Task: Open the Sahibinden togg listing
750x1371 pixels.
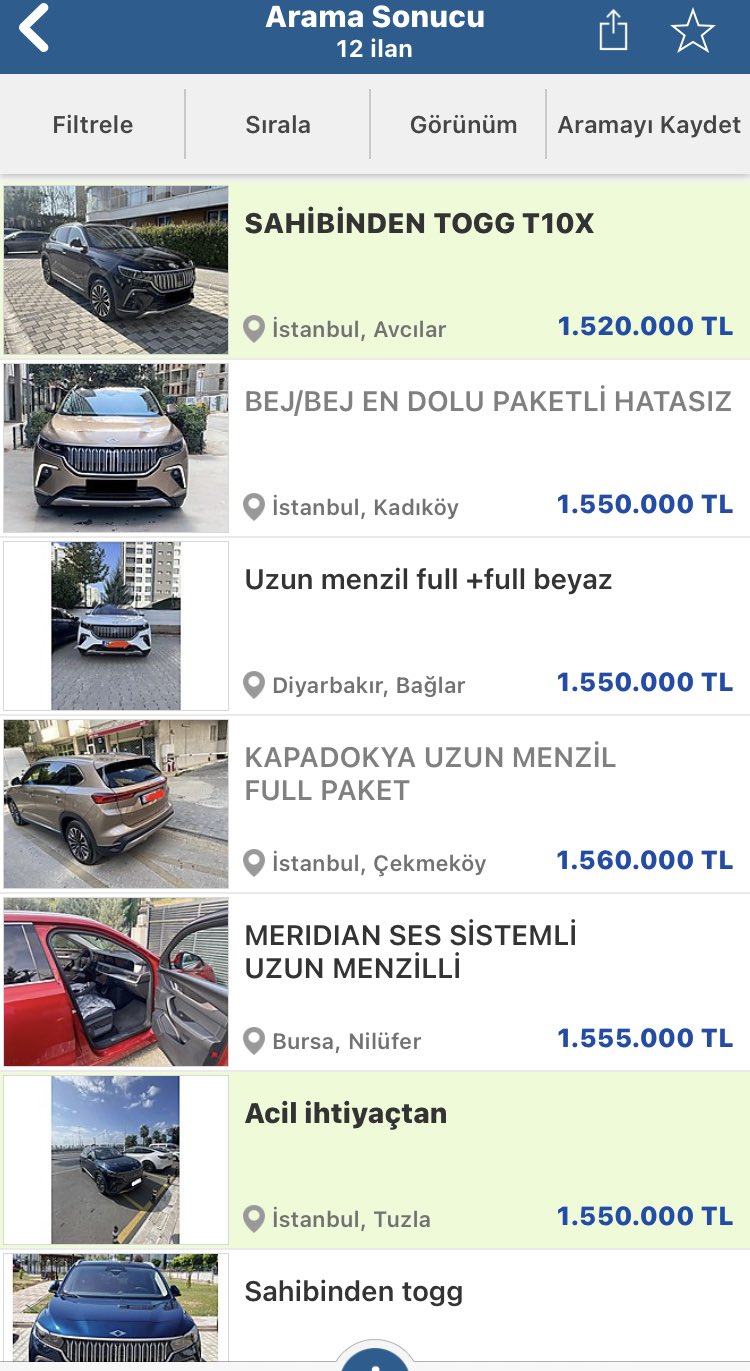Action: [375, 1310]
